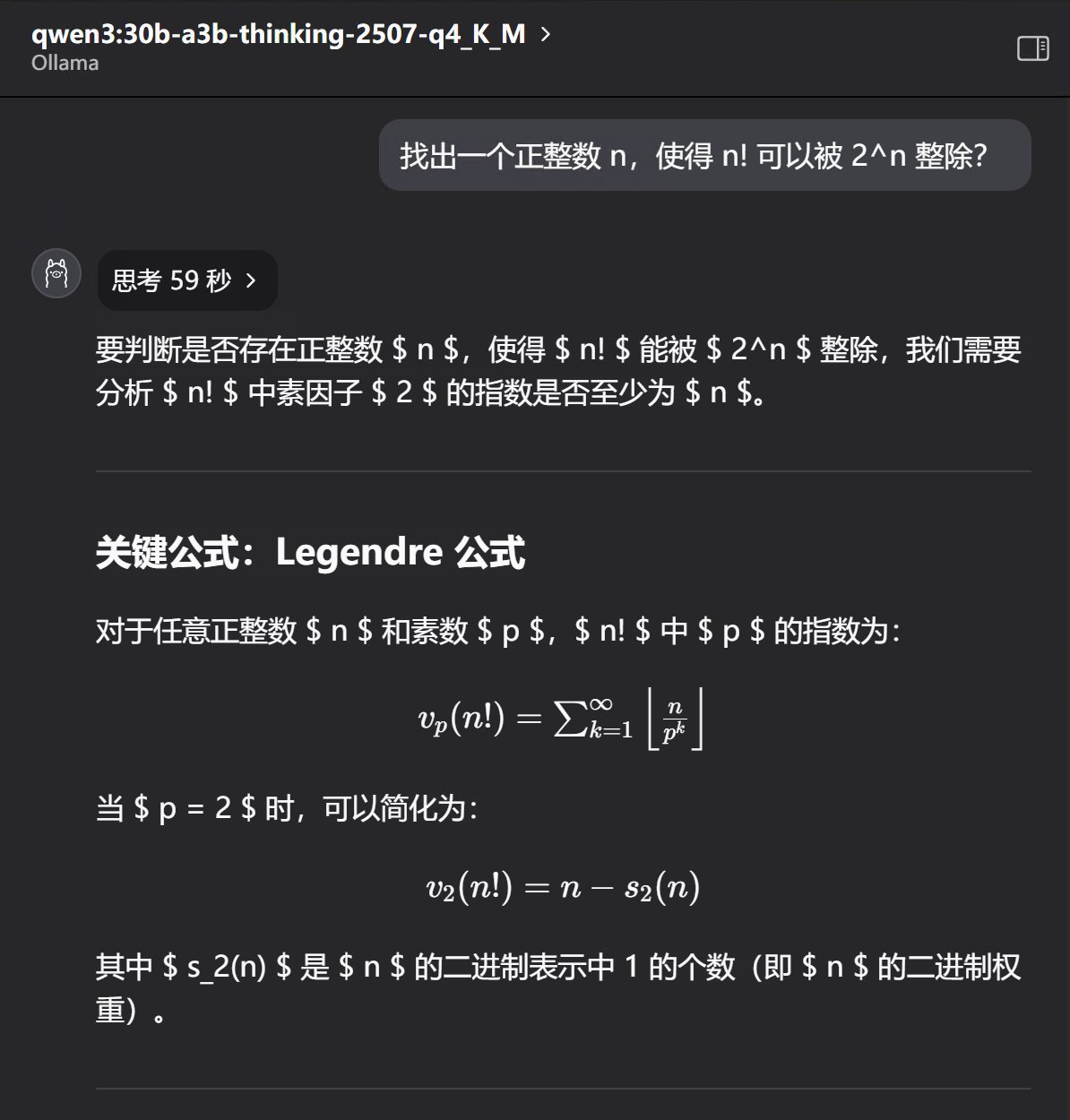
Task: Expand the 思考 59 秒 thinking section
Action: coord(186,280)
